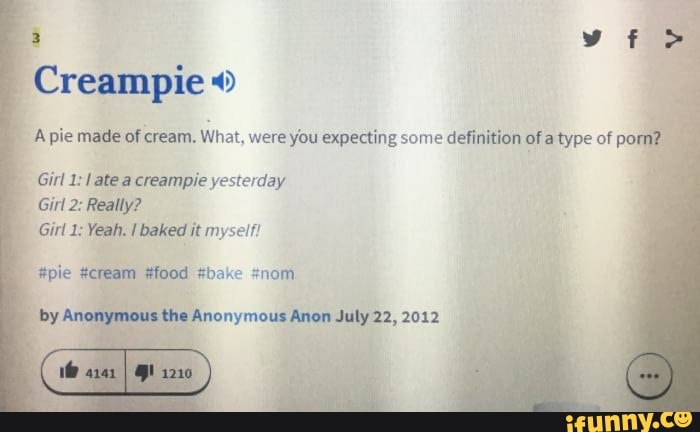Upvote the definition with 4141 likes
The image size is (700, 432).
click(x=86, y=373)
